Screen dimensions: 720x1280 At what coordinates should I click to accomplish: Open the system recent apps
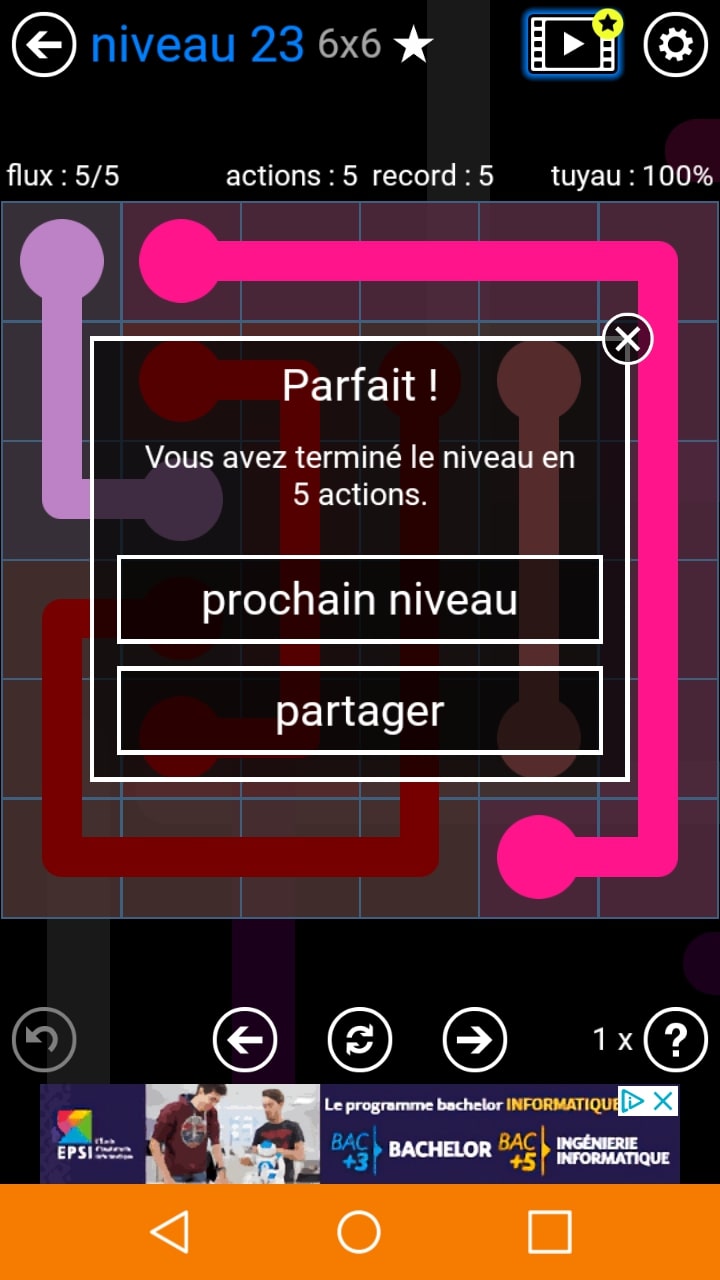coord(549,1232)
